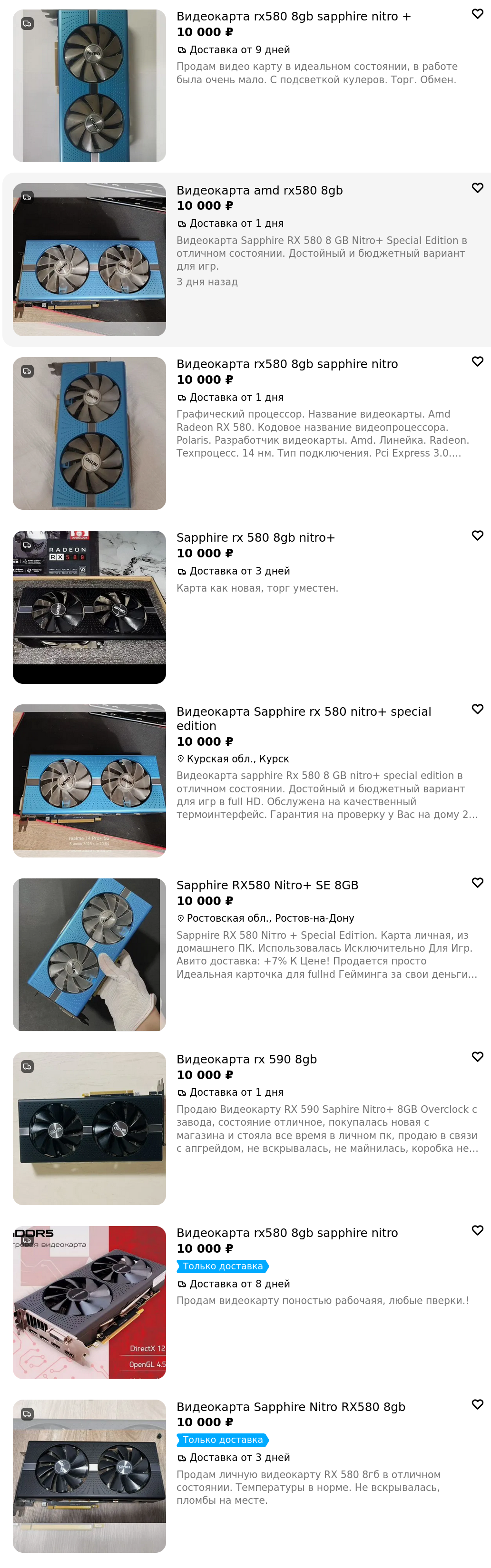491x1568 pixels.
Task: Add 'Видеокарта amd rx580 8gb' to favorites
Action: coord(477,188)
